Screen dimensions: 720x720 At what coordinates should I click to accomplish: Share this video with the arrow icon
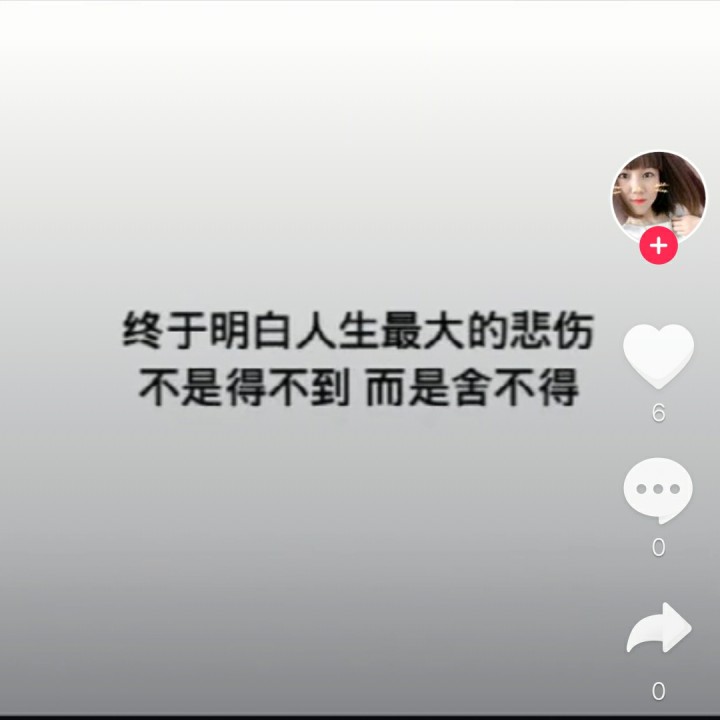tap(659, 627)
